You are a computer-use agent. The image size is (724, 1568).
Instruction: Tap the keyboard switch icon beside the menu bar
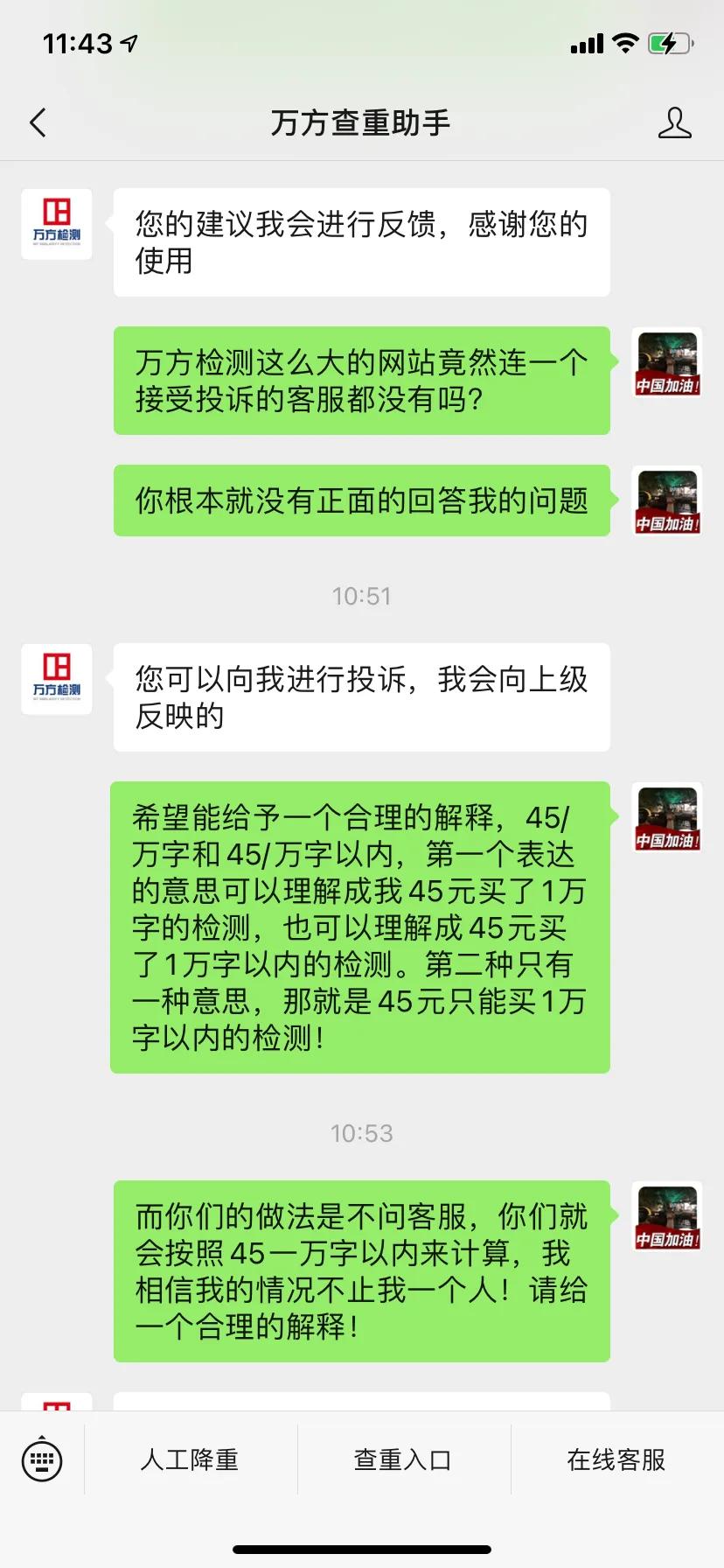[x=42, y=1459]
